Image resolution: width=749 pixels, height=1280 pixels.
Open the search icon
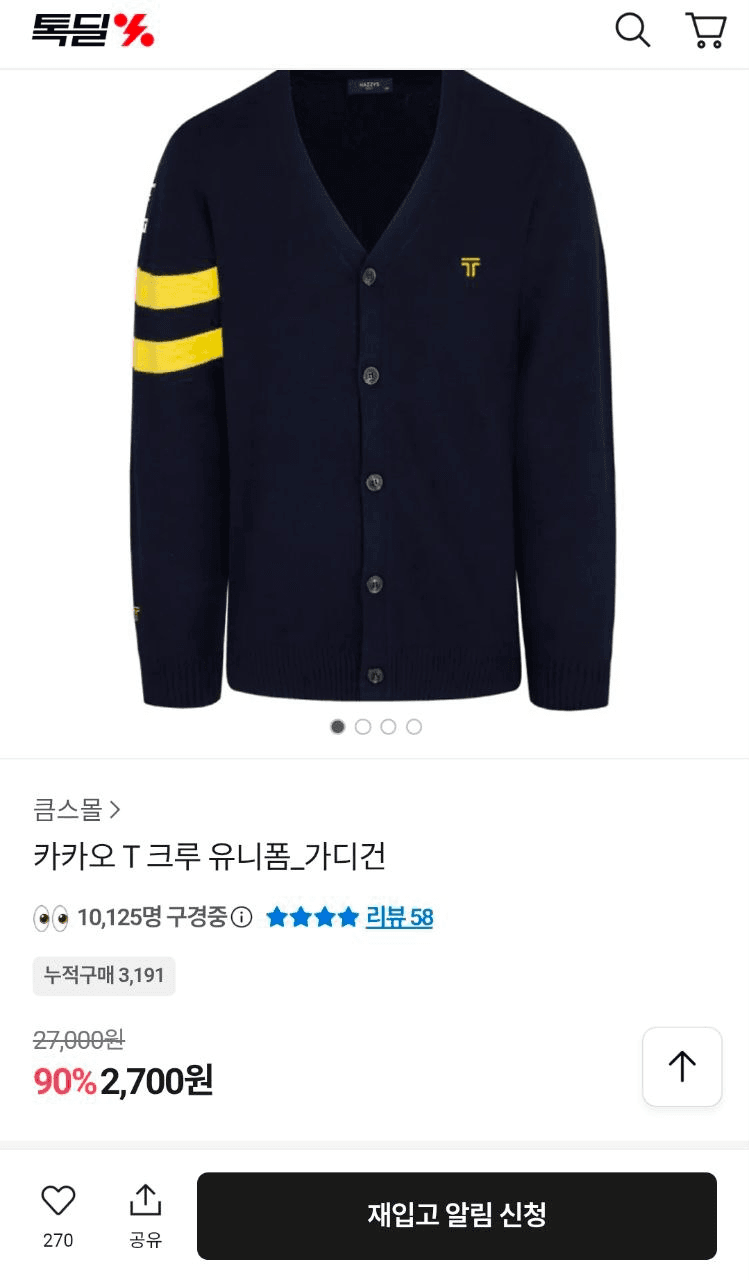coord(632,30)
